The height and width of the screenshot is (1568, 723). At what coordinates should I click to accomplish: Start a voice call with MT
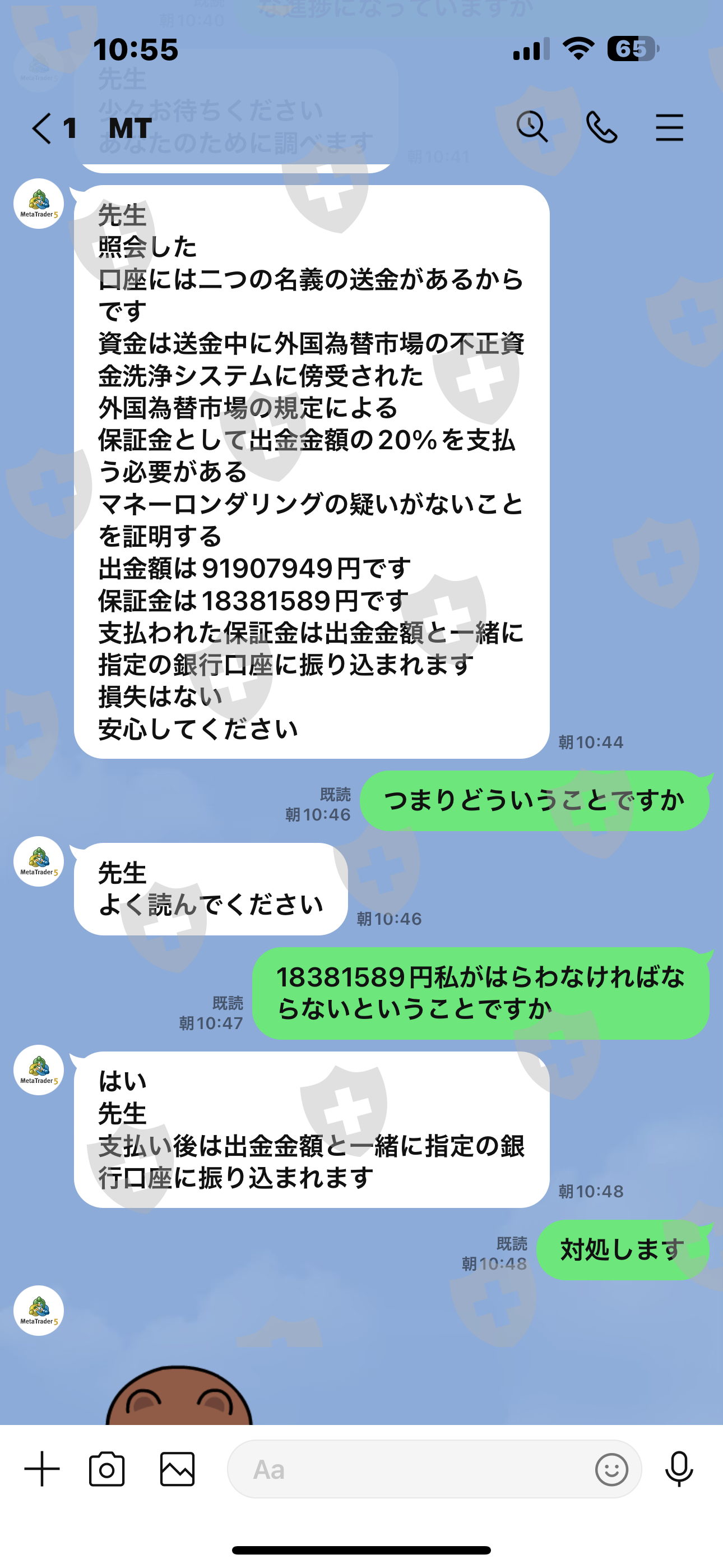click(601, 128)
